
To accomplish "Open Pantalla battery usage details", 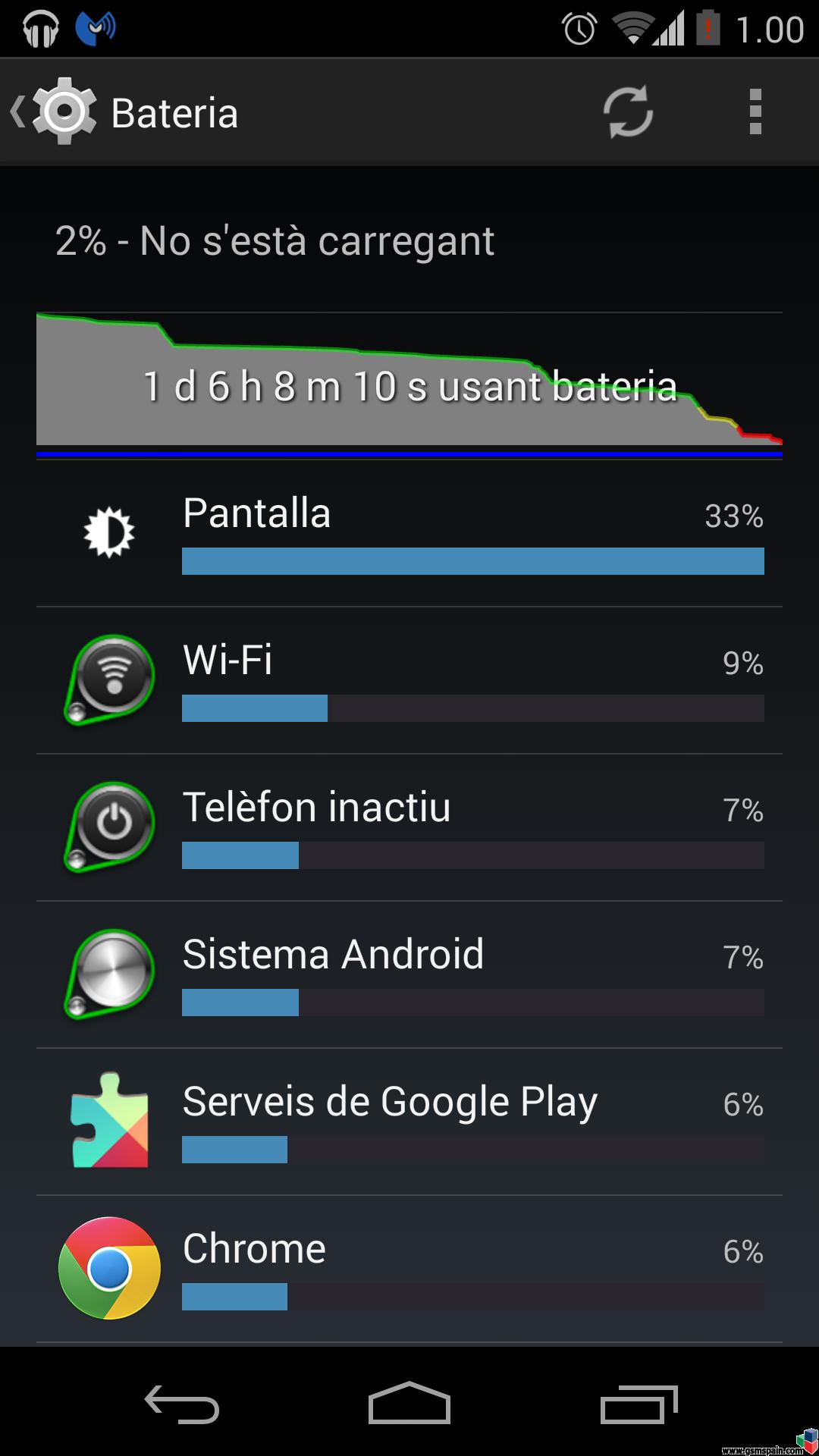I will [409, 533].
